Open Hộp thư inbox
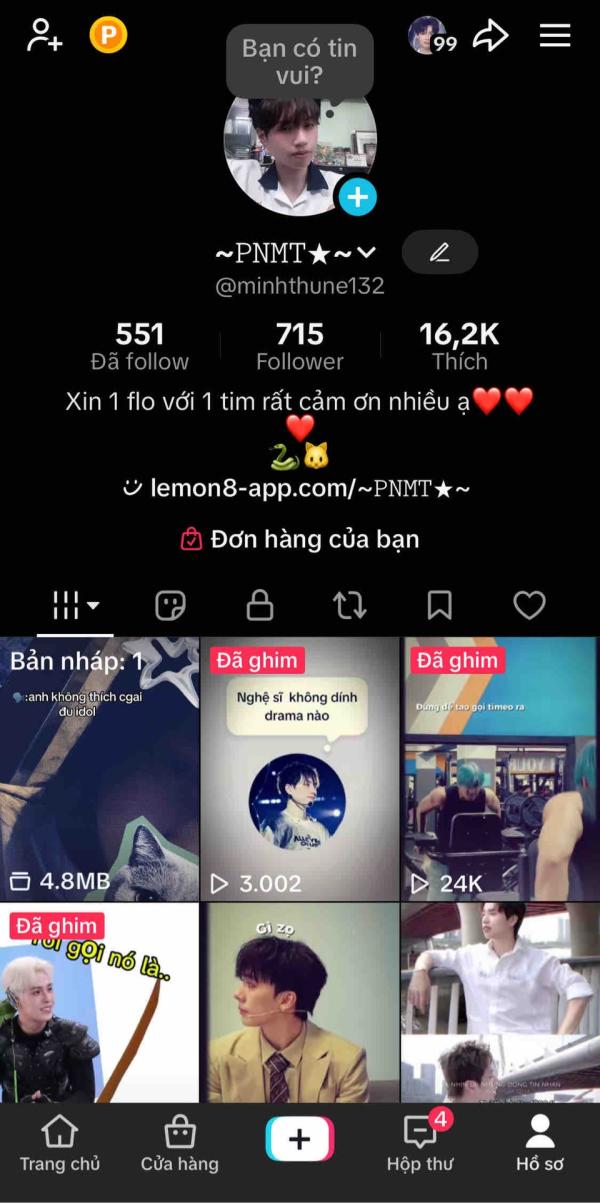The height and width of the screenshot is (1203, 600). point(420,1145)
